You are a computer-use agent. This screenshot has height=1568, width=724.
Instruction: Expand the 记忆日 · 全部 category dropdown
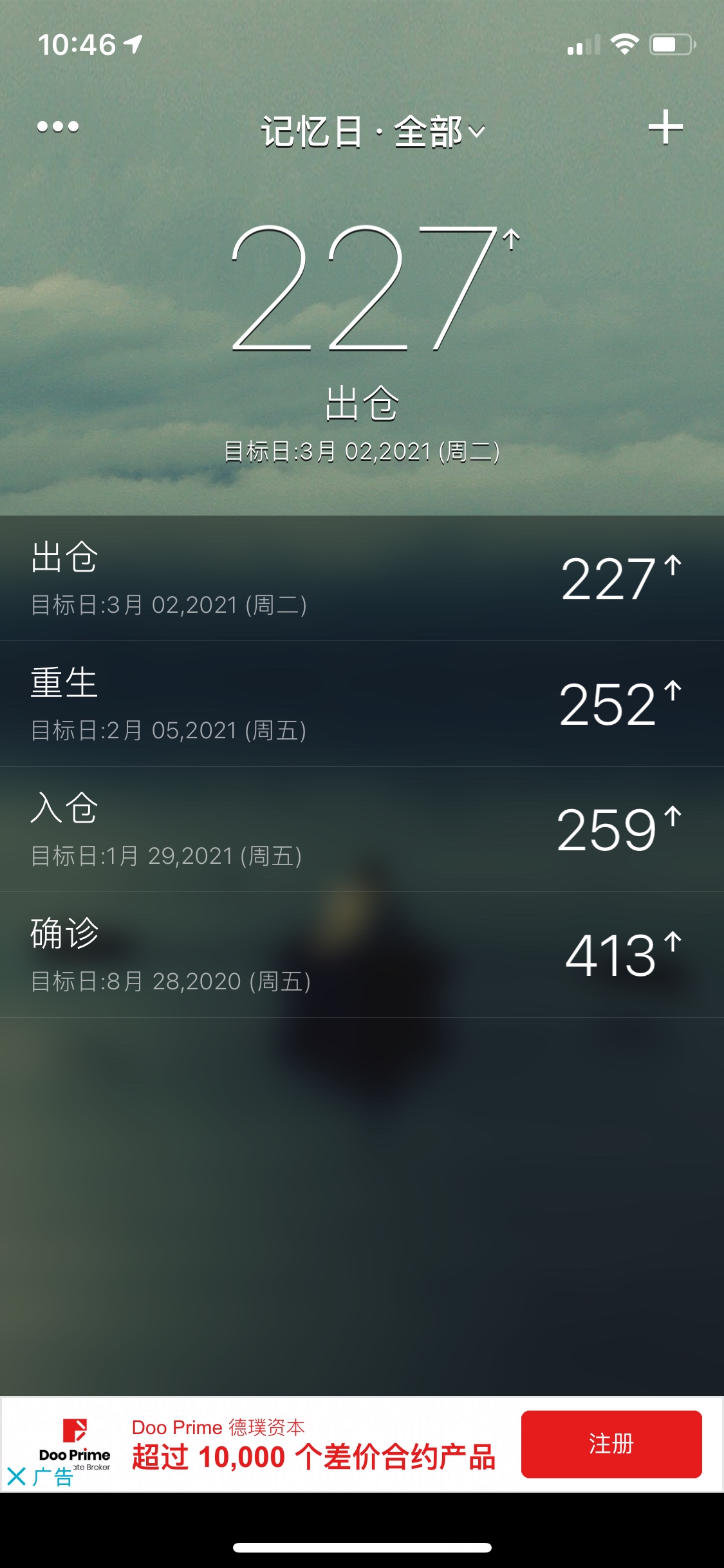(x=373, y=132)
